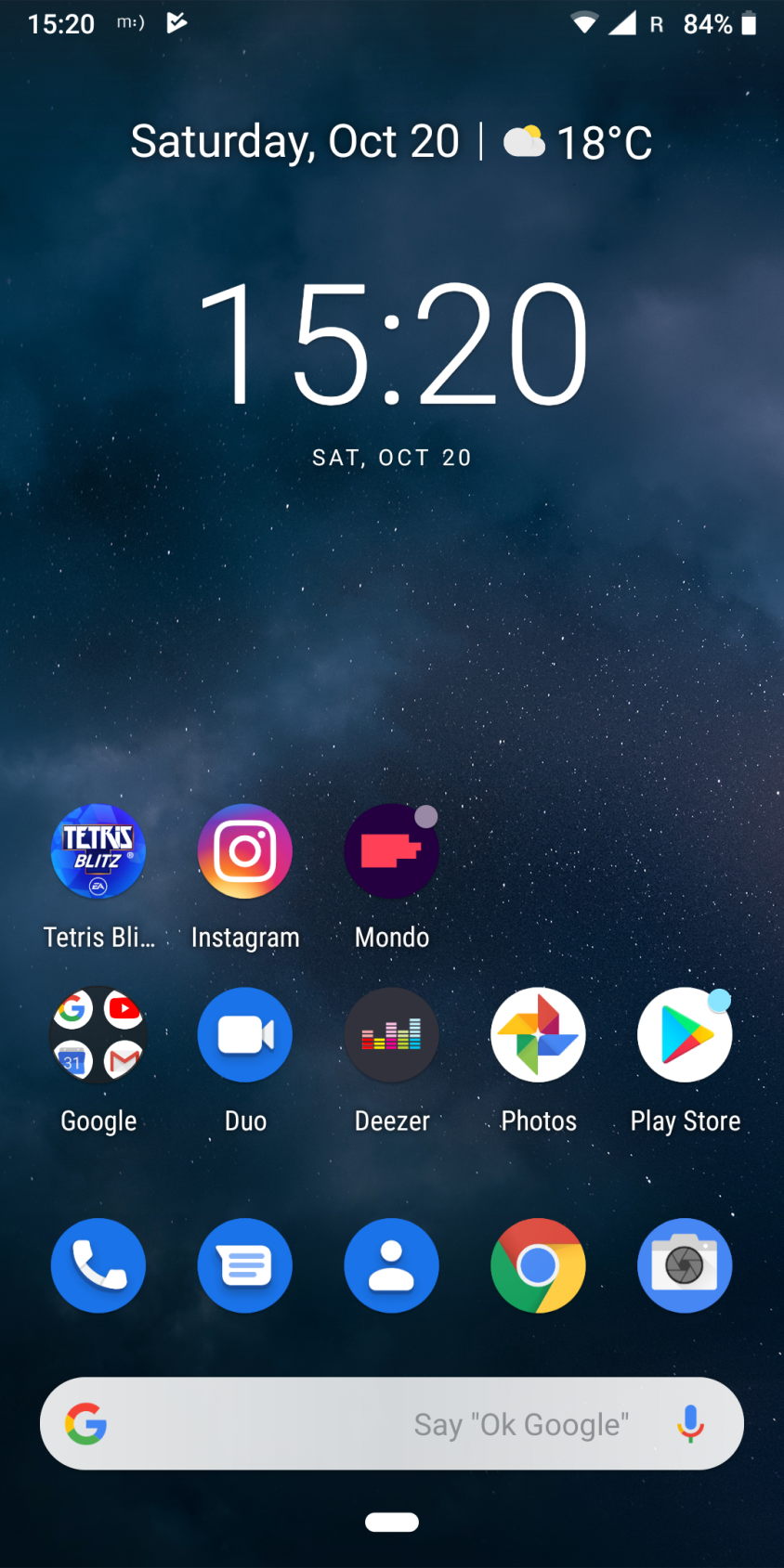784x1568 pixels.
Task: Launch Google Photos
Action: tap(538, 1034)
